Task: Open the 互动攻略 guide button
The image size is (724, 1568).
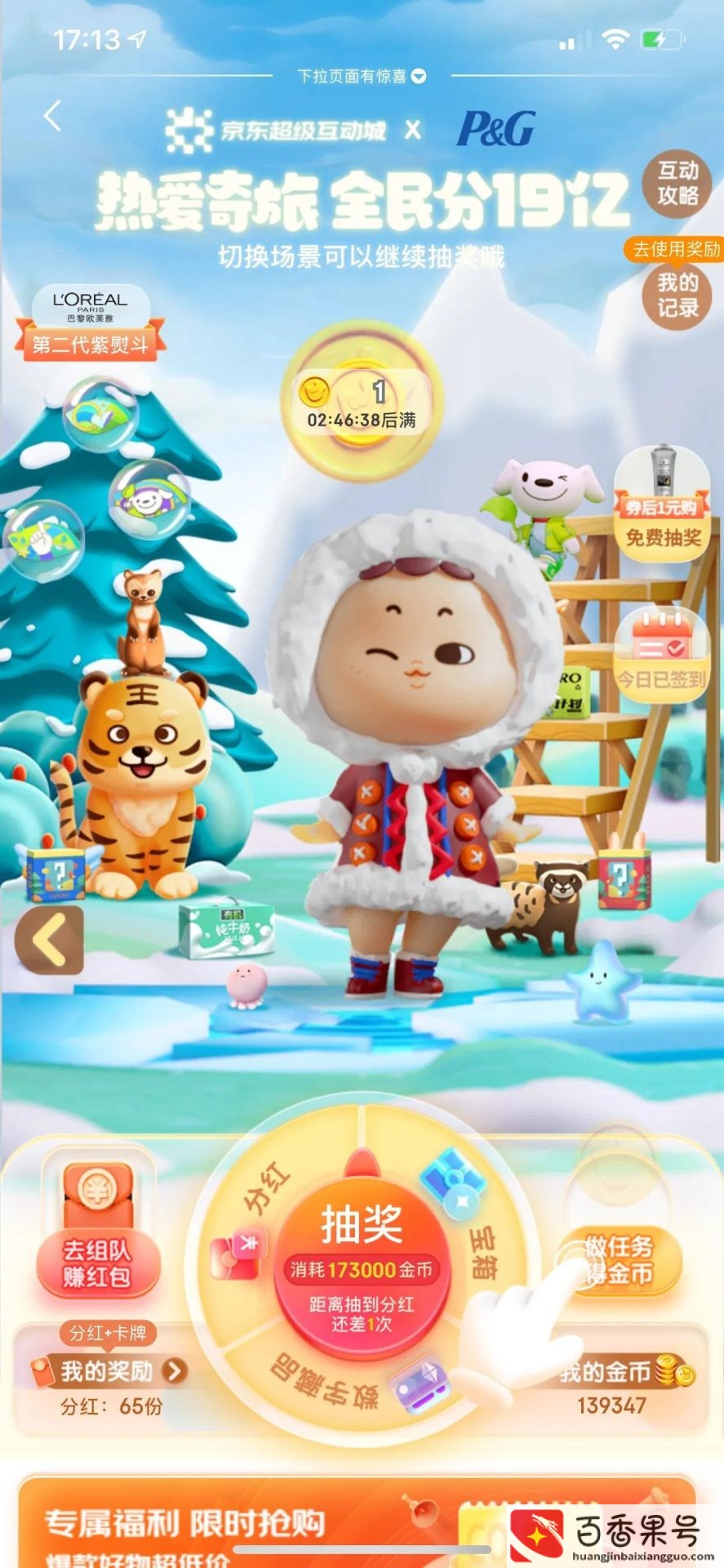Action: [677, 183]
